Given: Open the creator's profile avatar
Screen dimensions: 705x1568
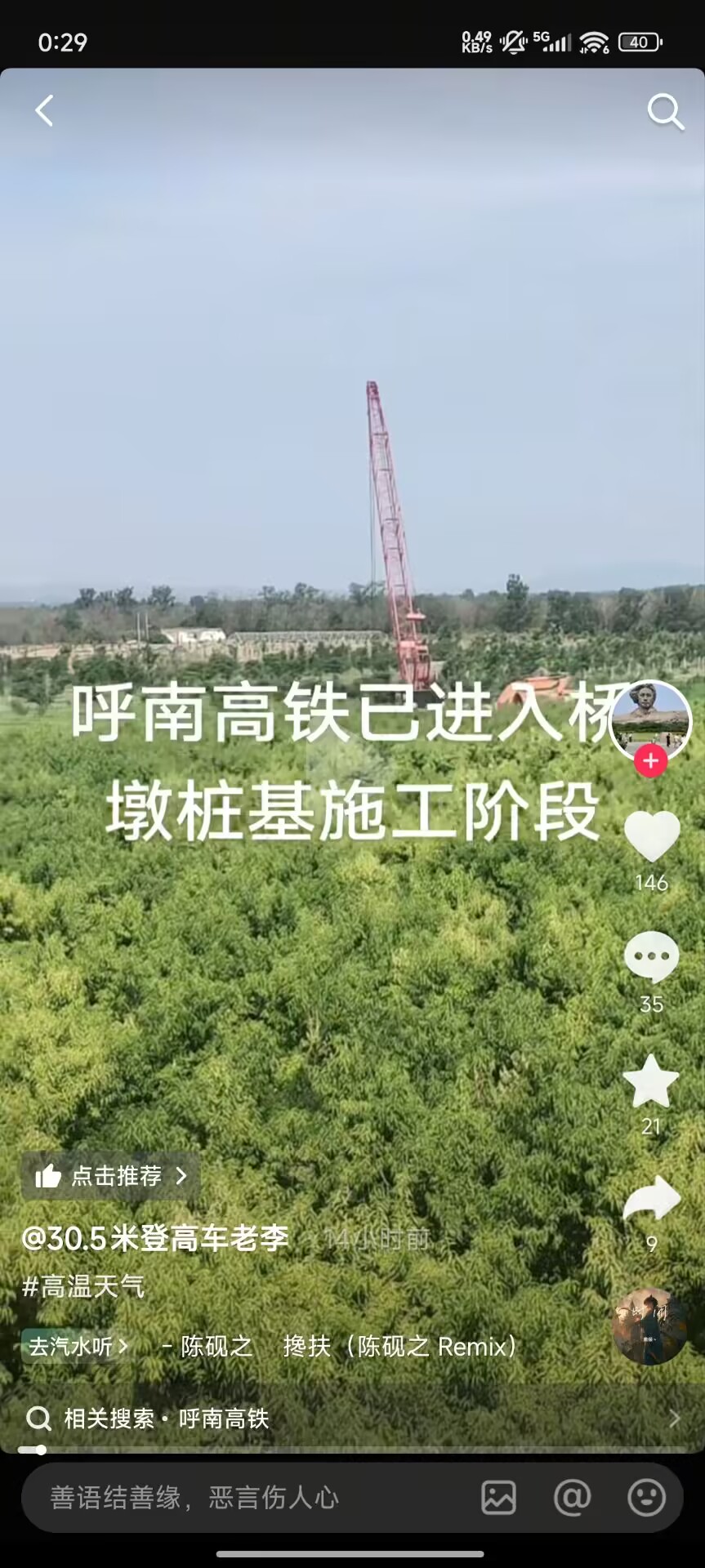Looking at the screenshot, I should tap(650, 718).
